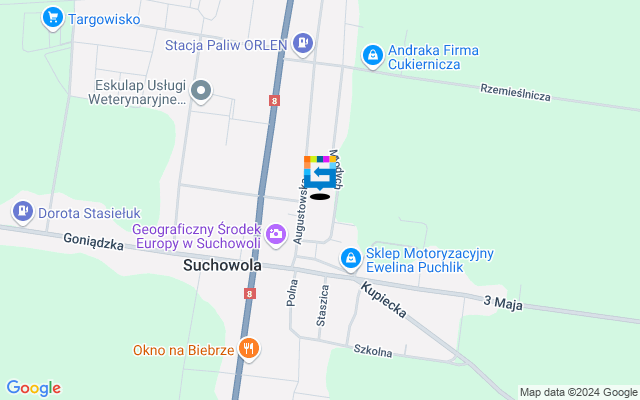
Task: Tap the Targowisko shopping marker
Action: pyautogui.click(x=52, y=18)
